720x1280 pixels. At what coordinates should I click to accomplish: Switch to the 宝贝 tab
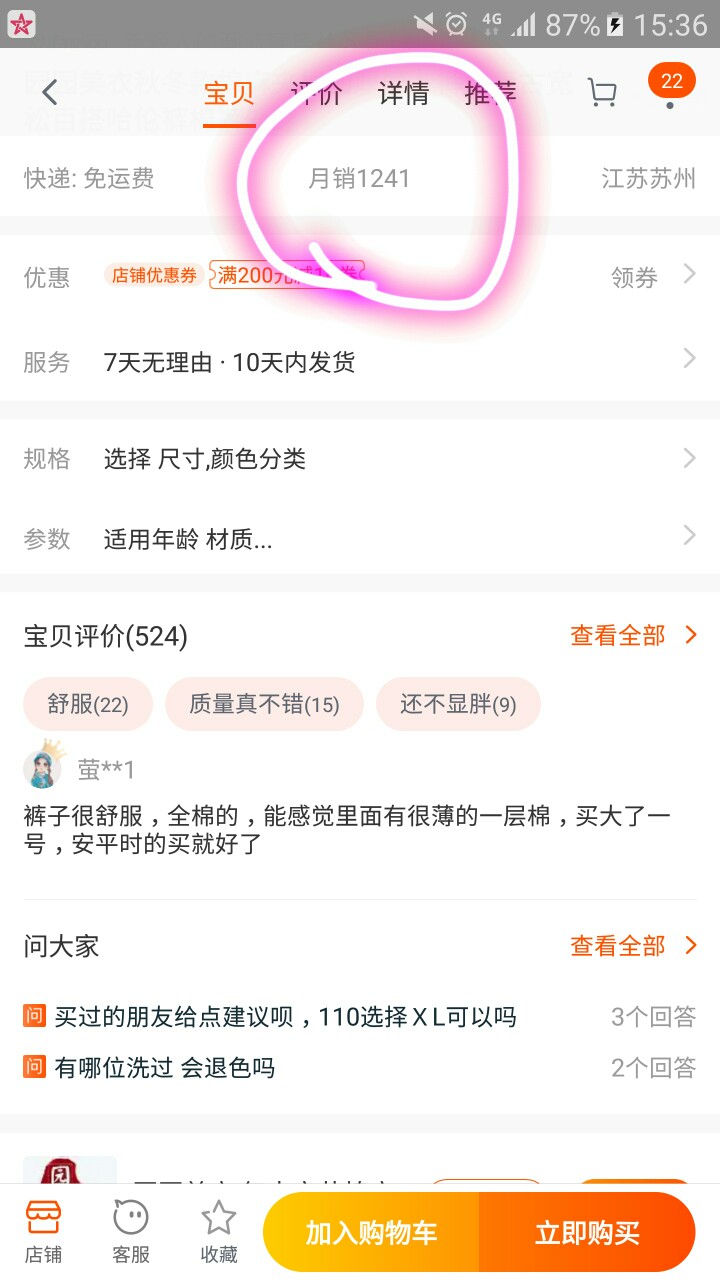[229, 94]
